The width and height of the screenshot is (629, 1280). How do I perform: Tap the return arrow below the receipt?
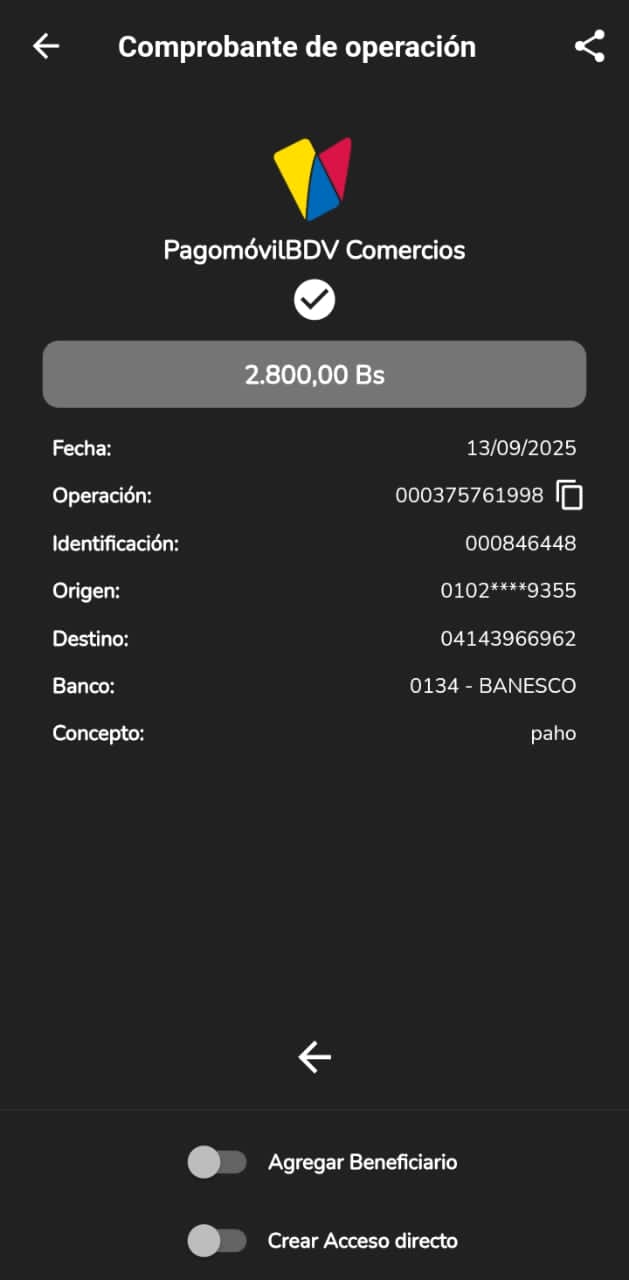(314, 1057)
